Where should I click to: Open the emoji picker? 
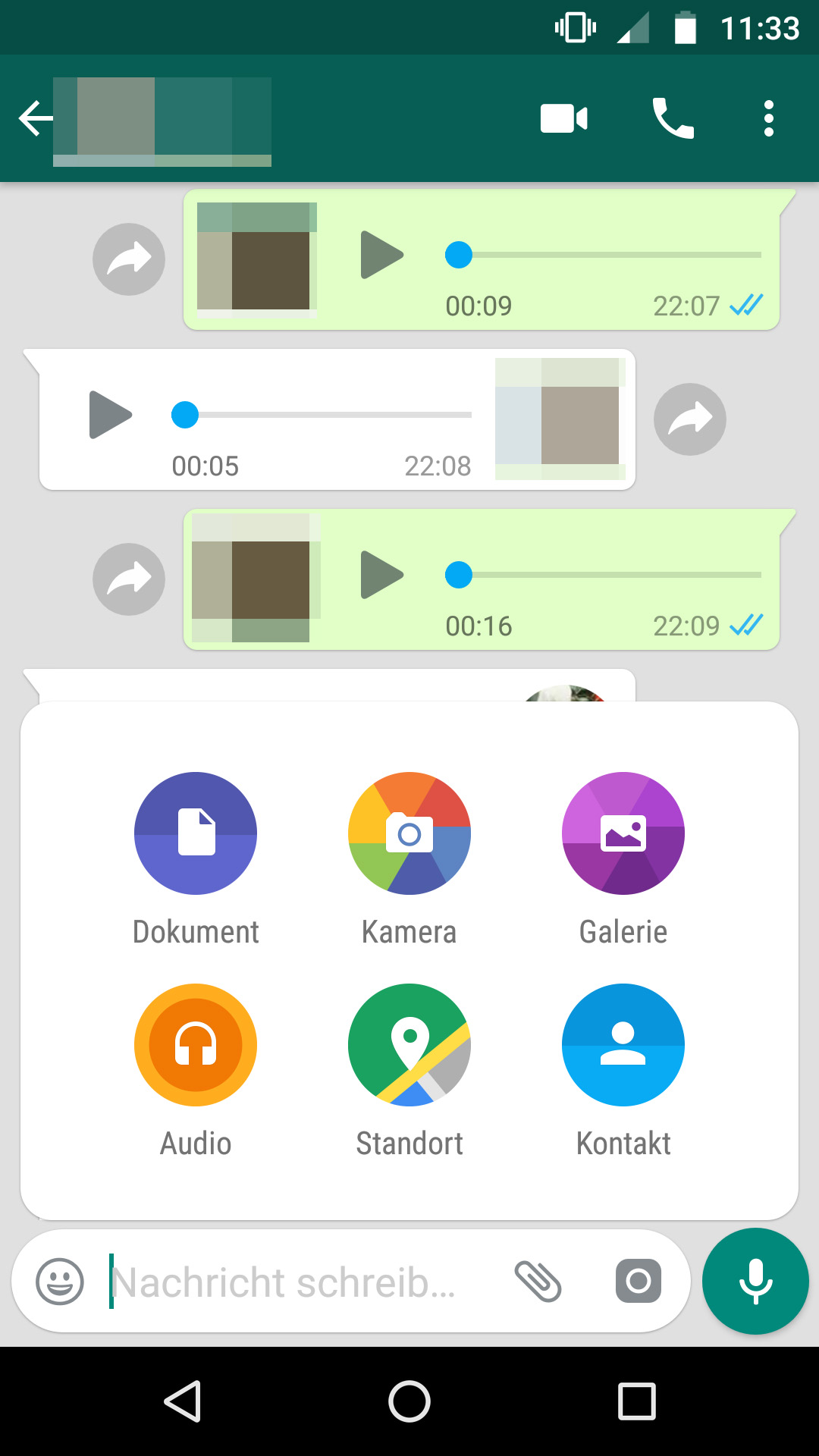pos(60,1282)
